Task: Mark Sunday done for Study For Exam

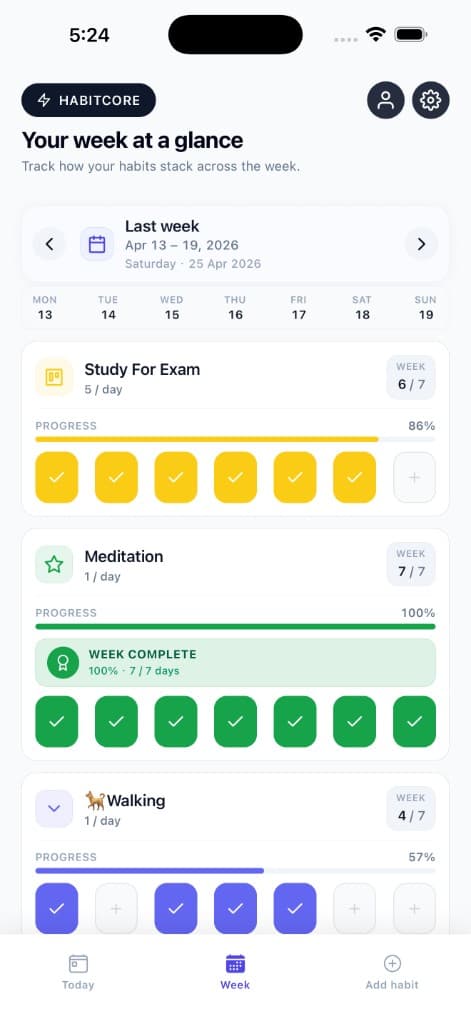Action: click(x=414, y=477)
